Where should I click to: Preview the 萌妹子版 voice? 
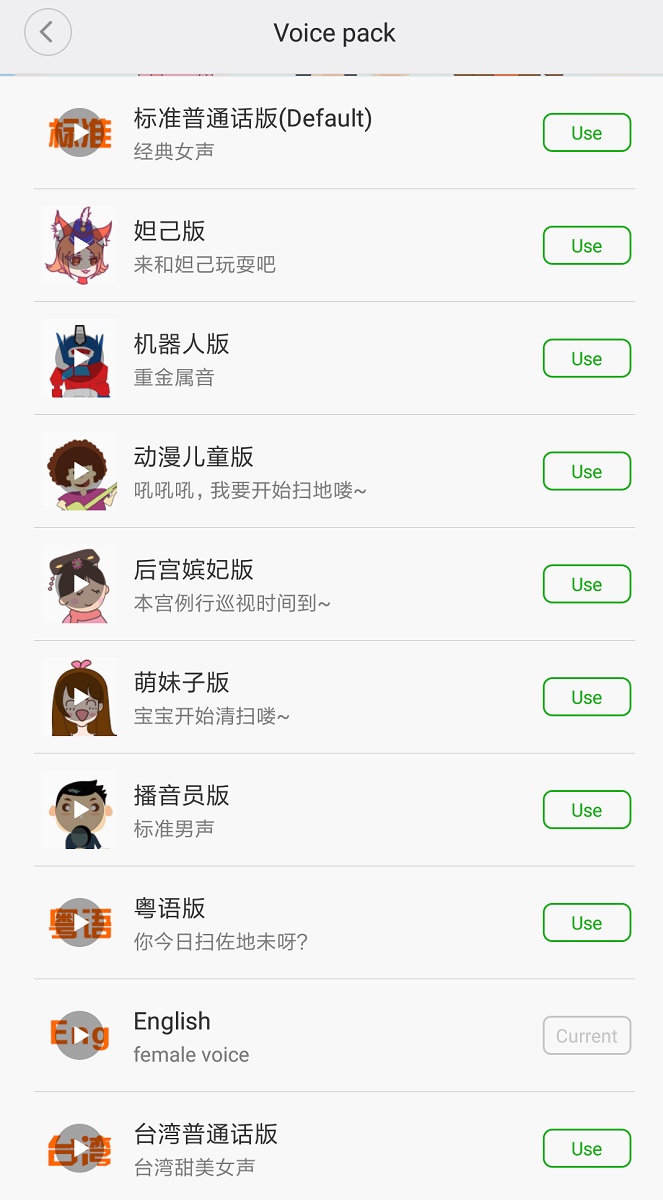click(80, 698)
